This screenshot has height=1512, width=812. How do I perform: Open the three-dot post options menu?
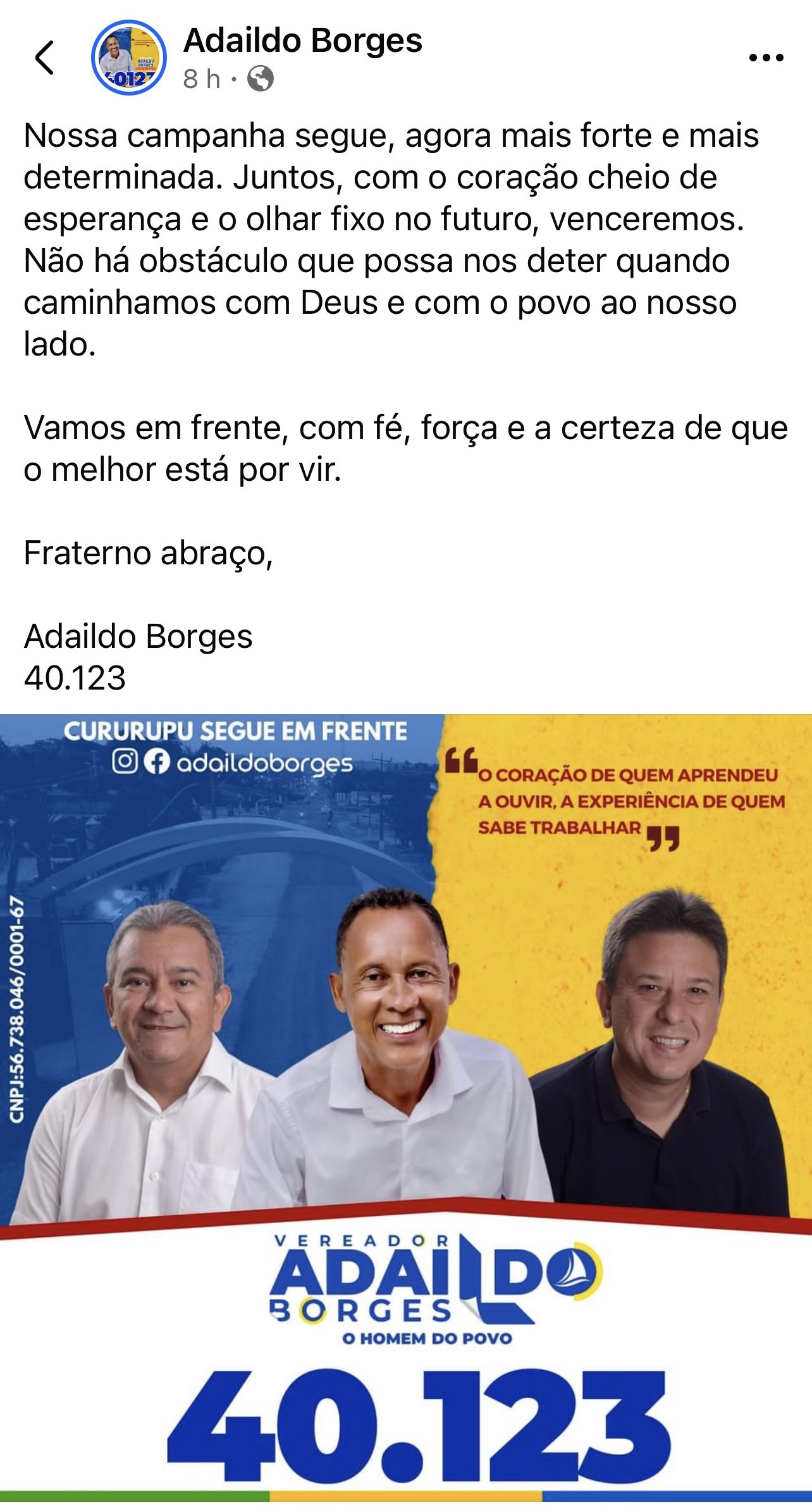(766, 58)
